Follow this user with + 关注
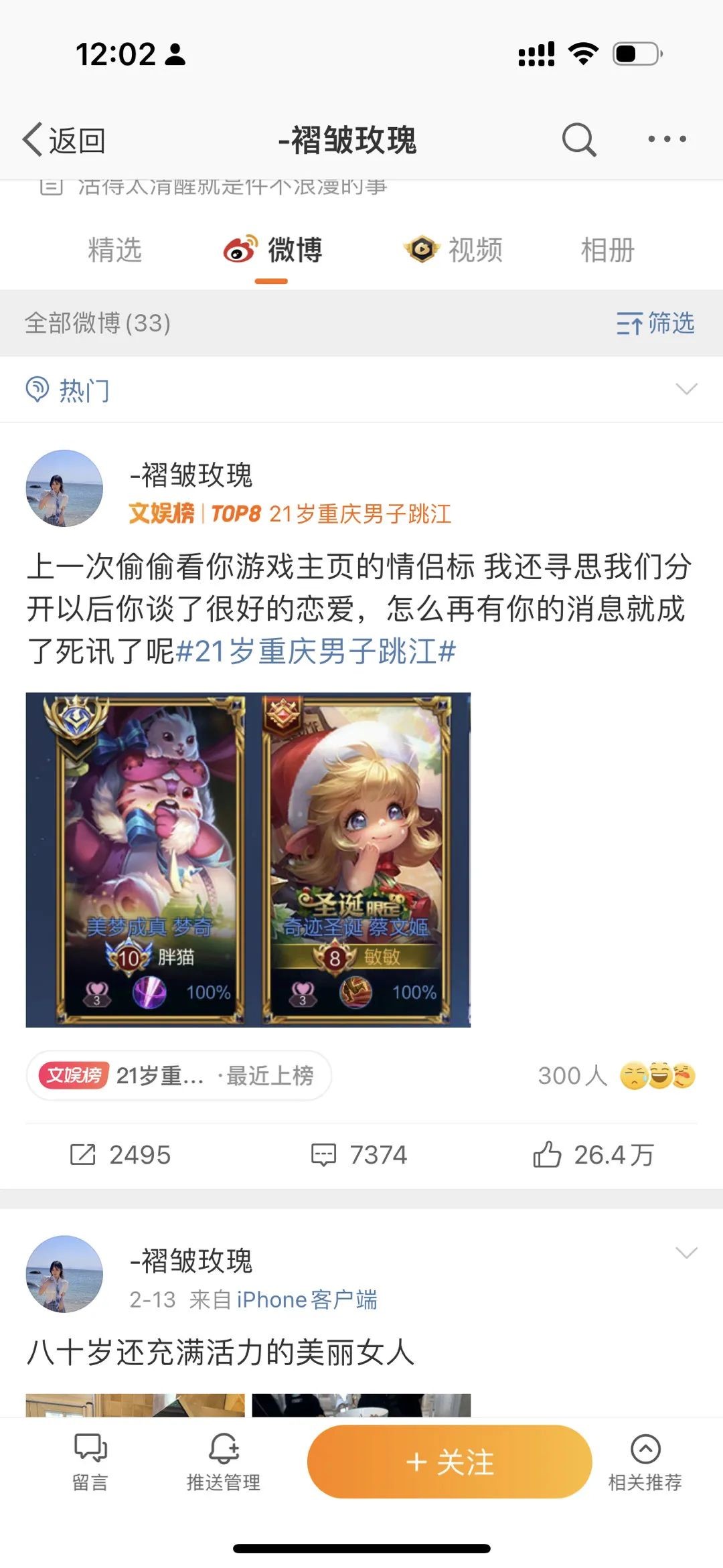 (x=449, y=1462)
